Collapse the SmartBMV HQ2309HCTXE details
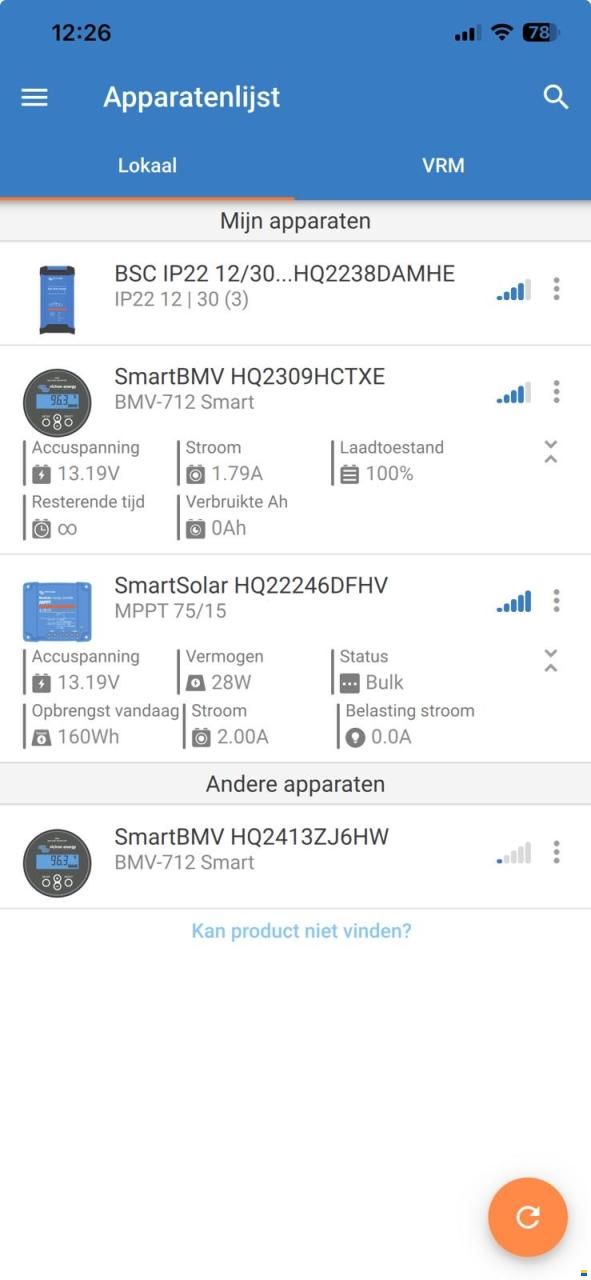 [x=550, y=451]
